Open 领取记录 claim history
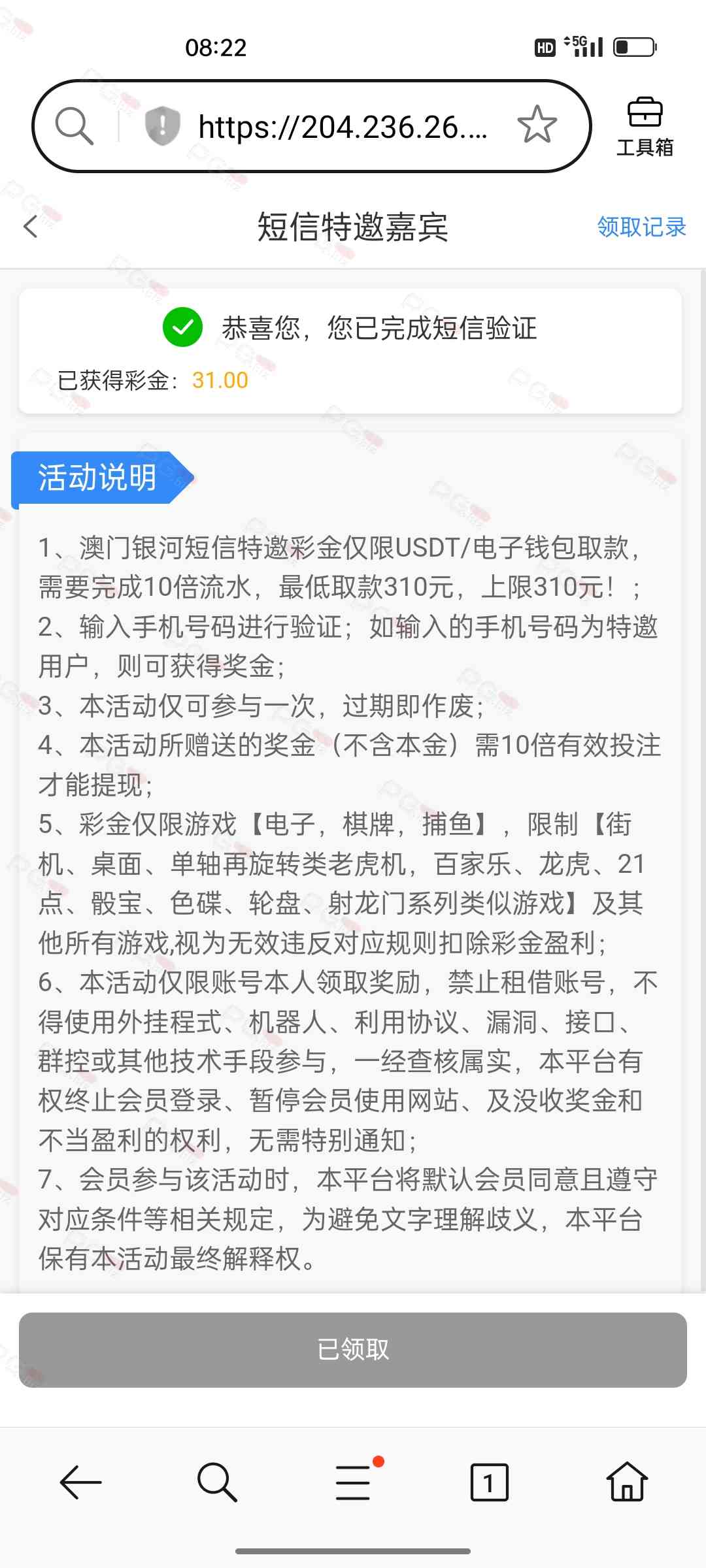 (641, 227)
